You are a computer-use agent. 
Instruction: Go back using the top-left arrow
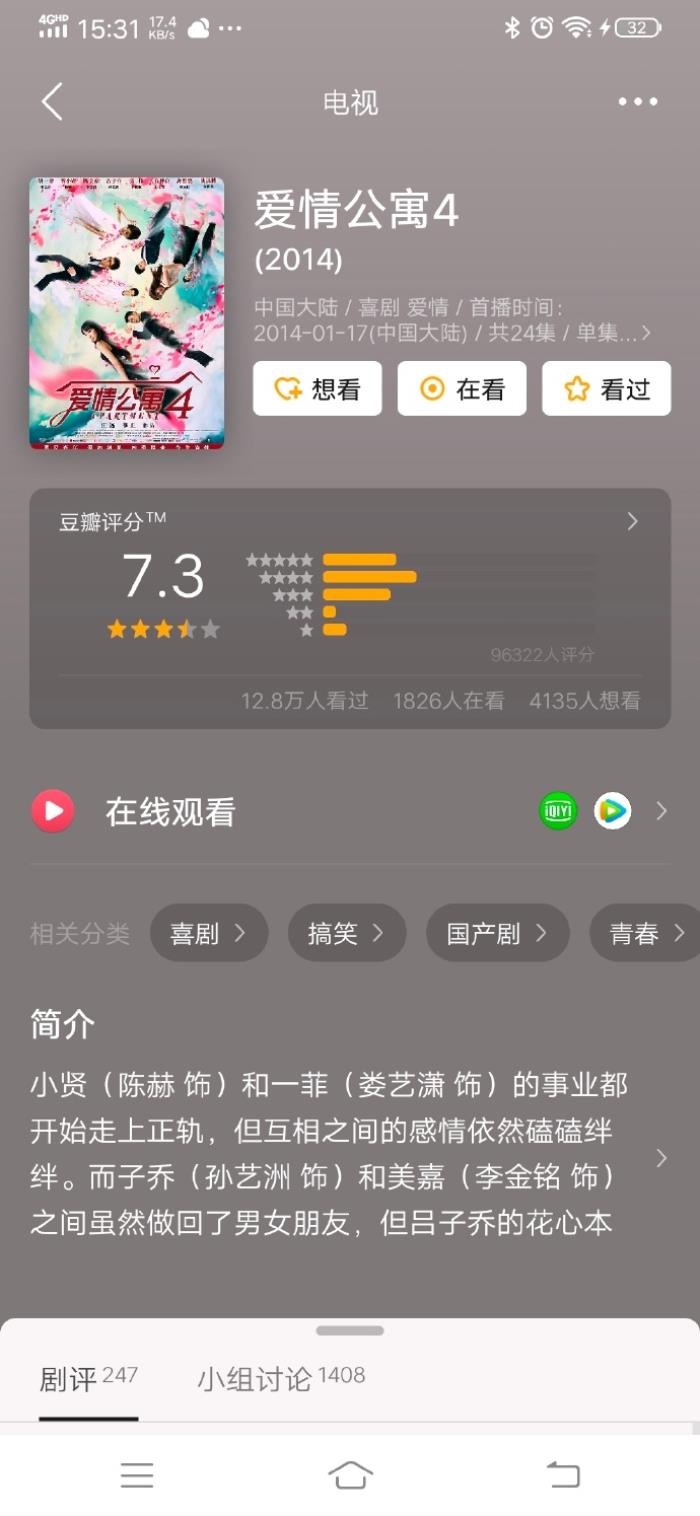click(52, 102)
